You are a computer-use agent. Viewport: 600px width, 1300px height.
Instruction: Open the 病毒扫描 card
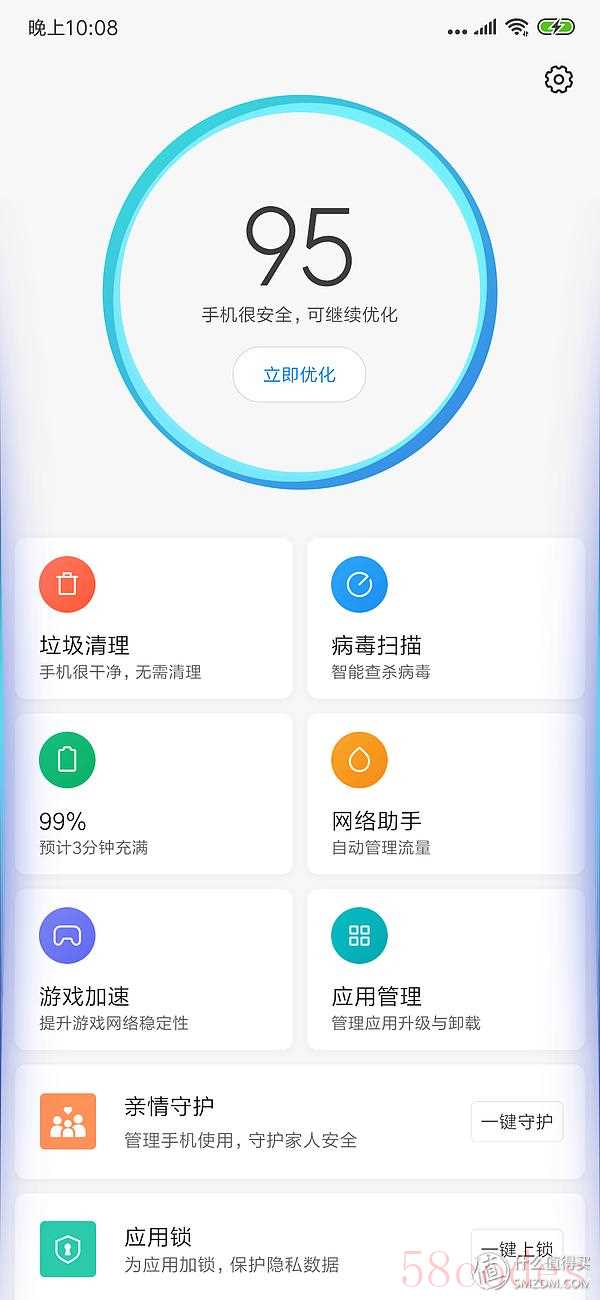tap(445, 618)
